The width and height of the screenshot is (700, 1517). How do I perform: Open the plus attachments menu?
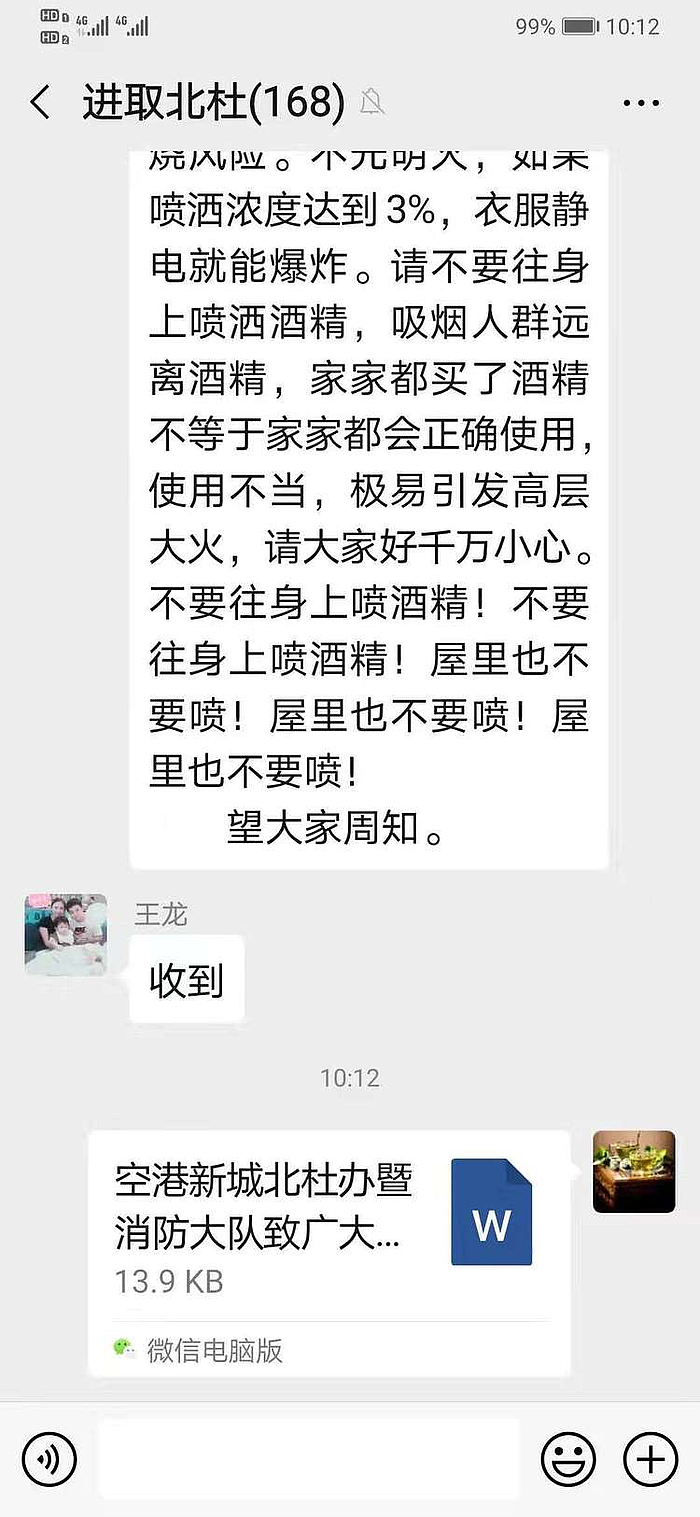[650, 1460]
